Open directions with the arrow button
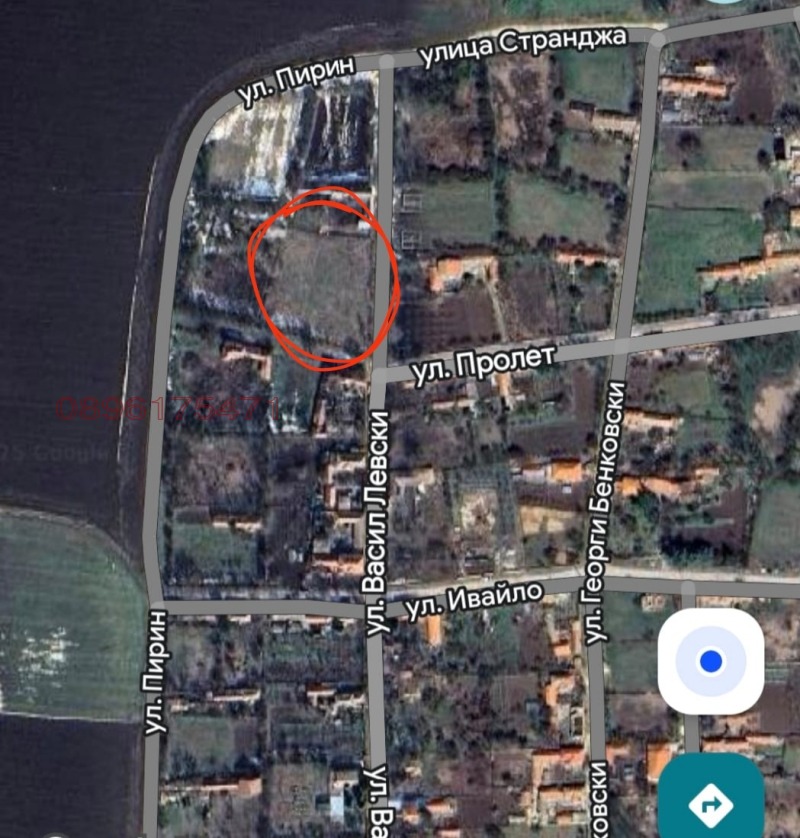The height and width of the screenshot is (838, 800). point(711,800)
